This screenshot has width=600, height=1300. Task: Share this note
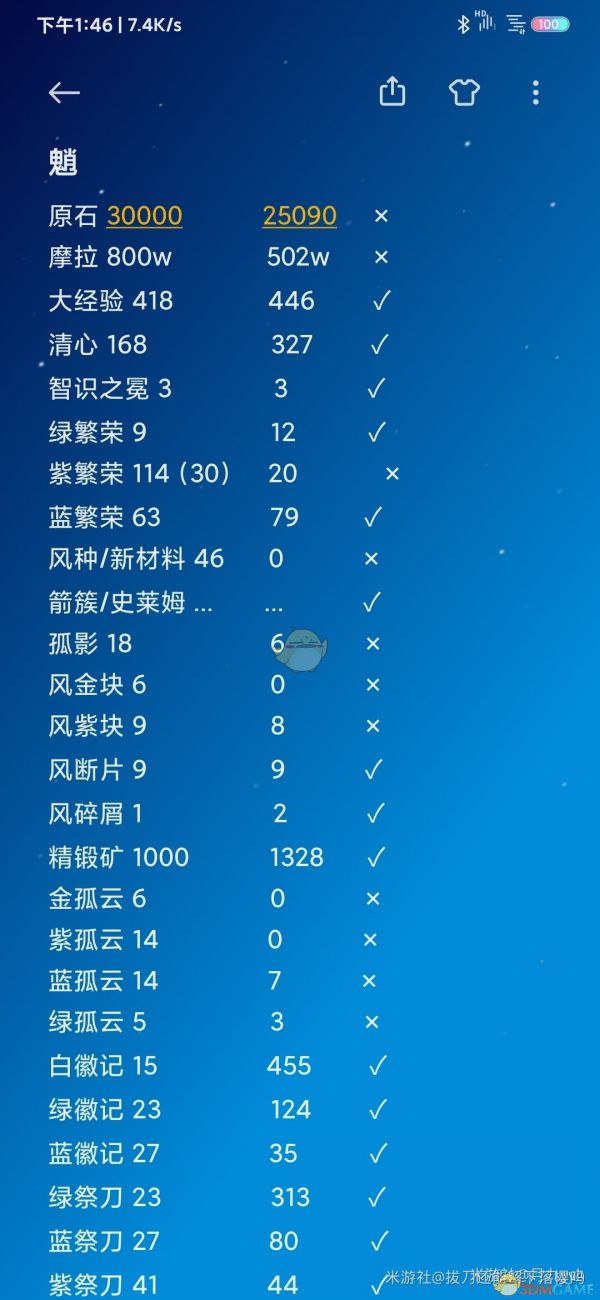pyautogui.click(x=393, y=92)
